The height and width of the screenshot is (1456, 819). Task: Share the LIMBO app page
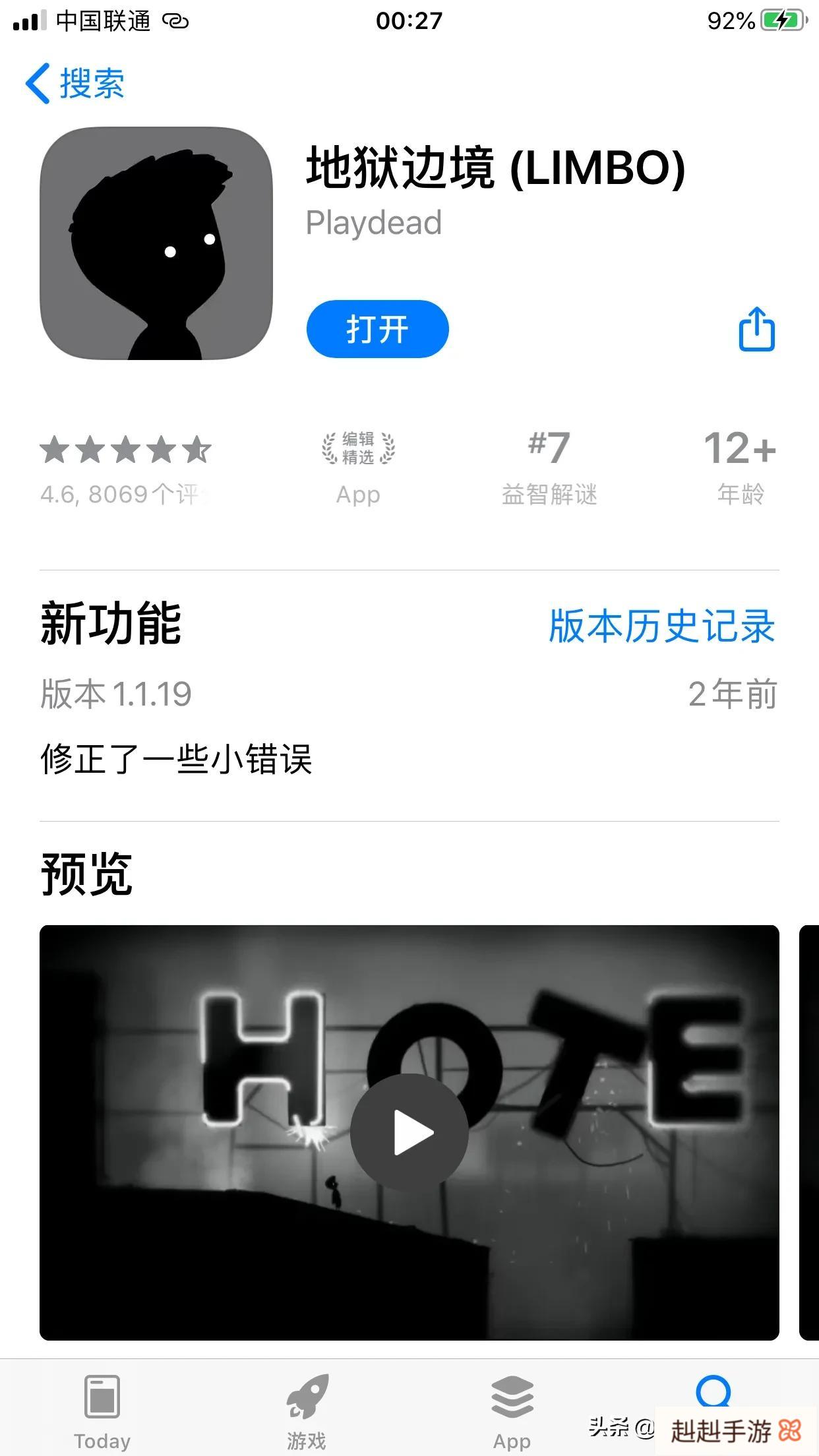coord(756,329)
